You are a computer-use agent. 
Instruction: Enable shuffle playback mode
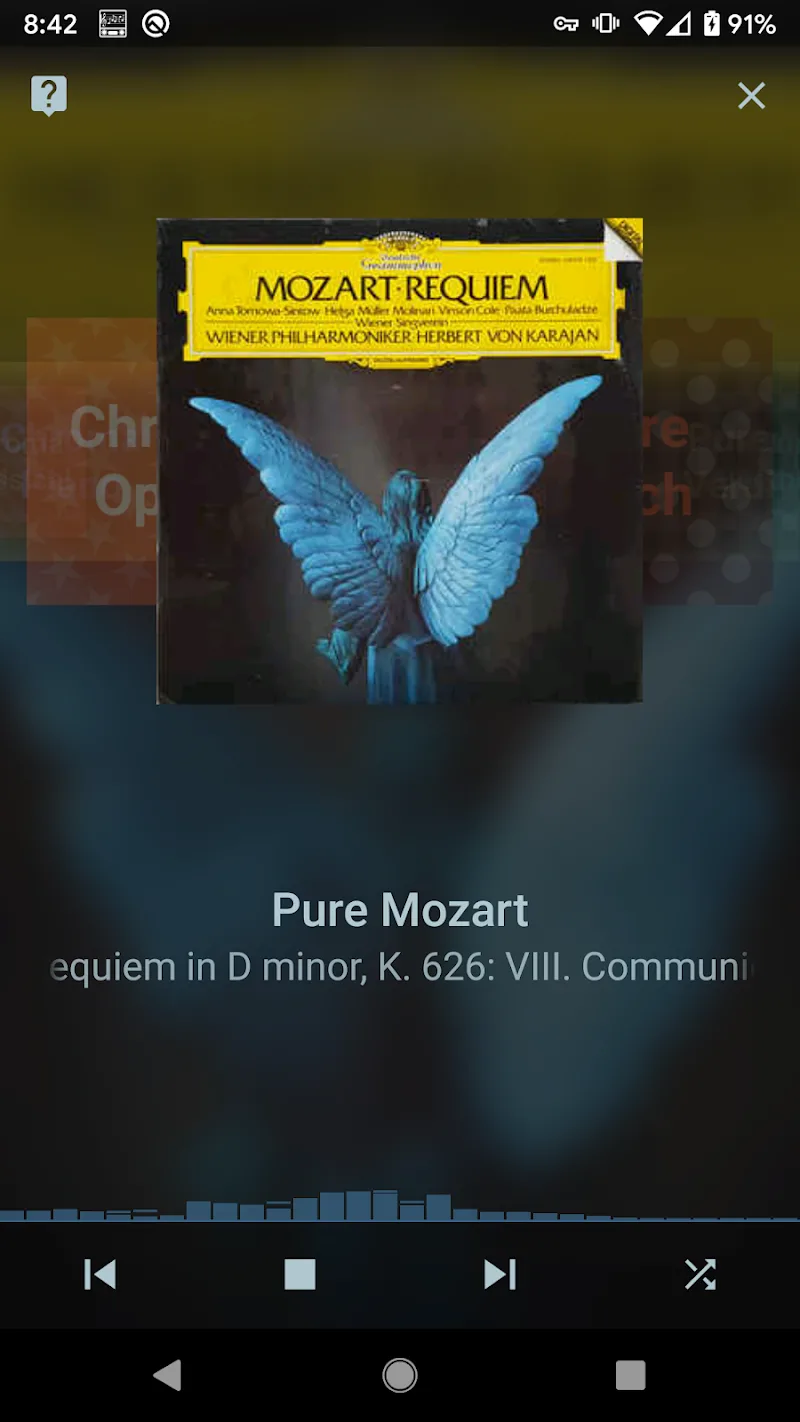[699, 1275]
